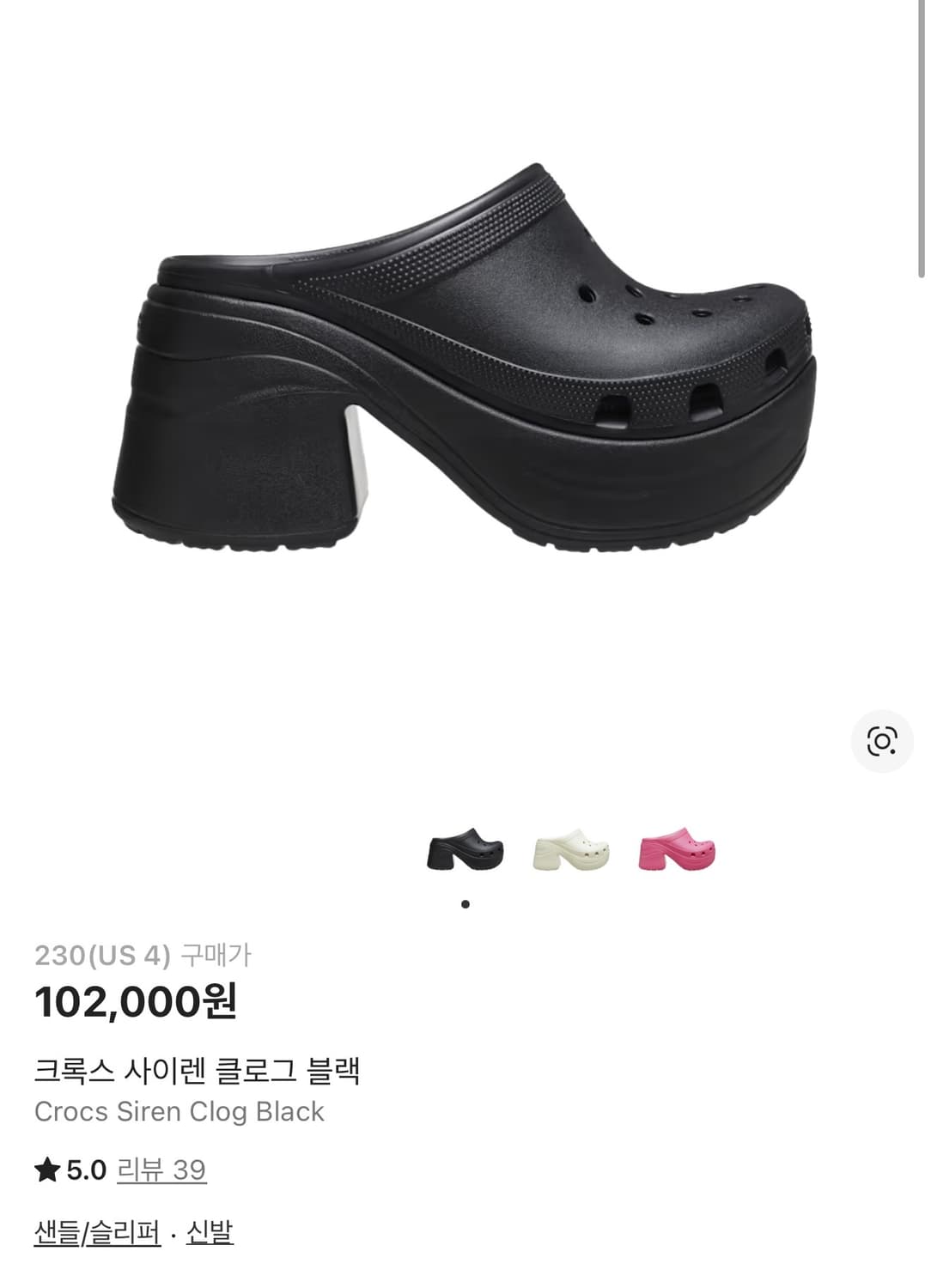Click the page indicator dot below the thumbnails
Screen dimensions: 931x1288
pos(466,903)
